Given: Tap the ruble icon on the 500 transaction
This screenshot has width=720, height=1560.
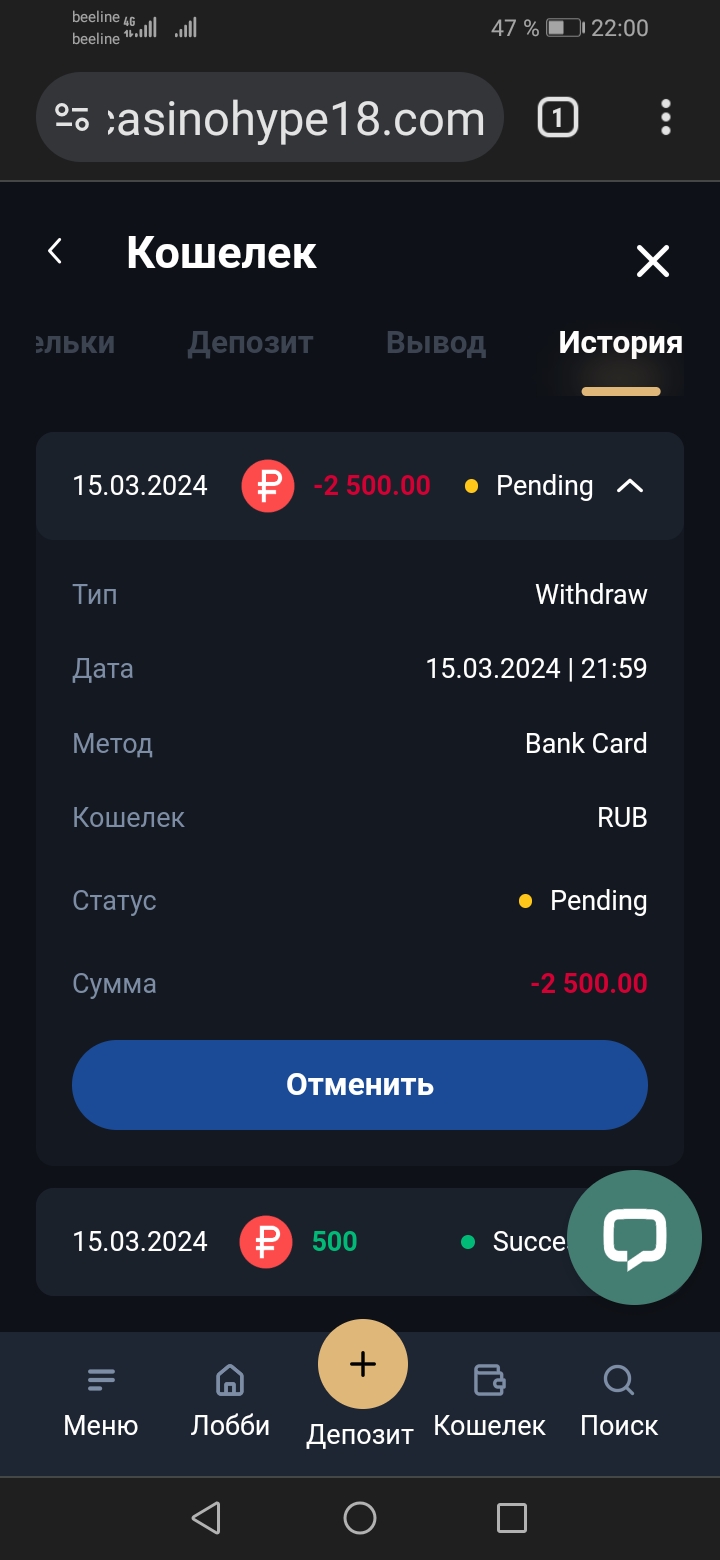Looking at the screenshot, I should tap(265, 1241).
